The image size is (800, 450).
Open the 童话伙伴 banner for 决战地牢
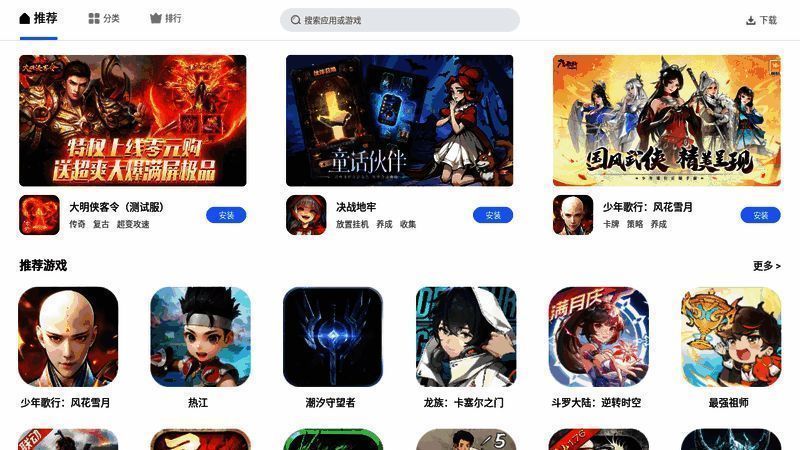pos(400,121)
